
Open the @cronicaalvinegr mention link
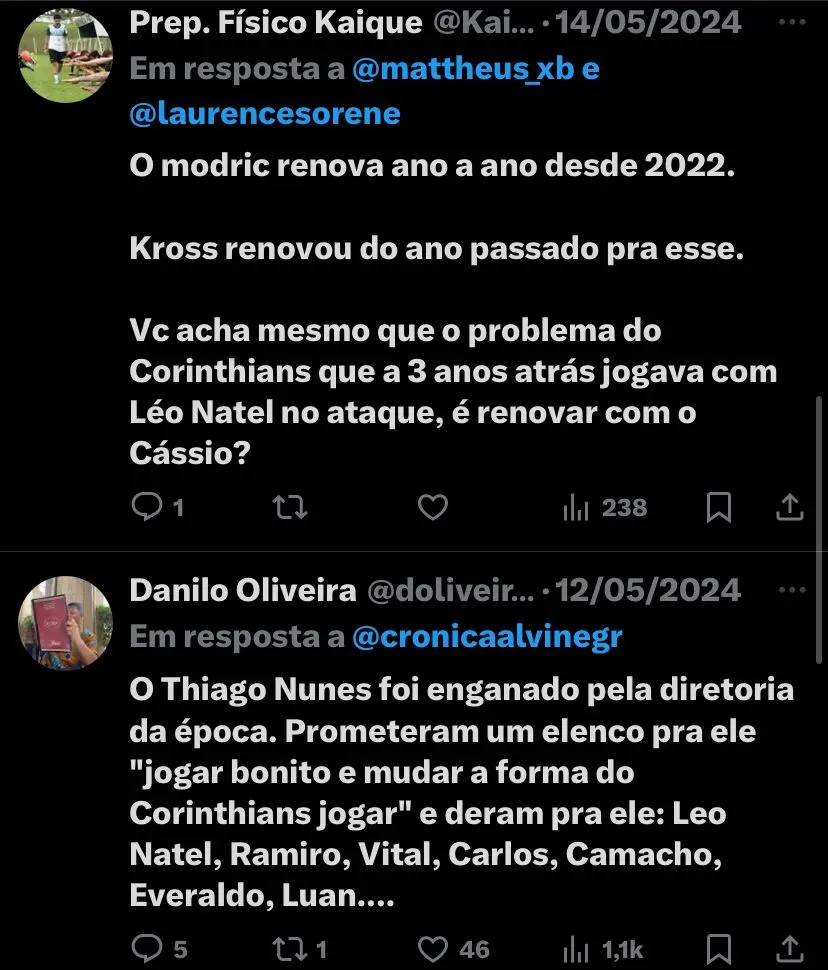(x=487, y=636)
